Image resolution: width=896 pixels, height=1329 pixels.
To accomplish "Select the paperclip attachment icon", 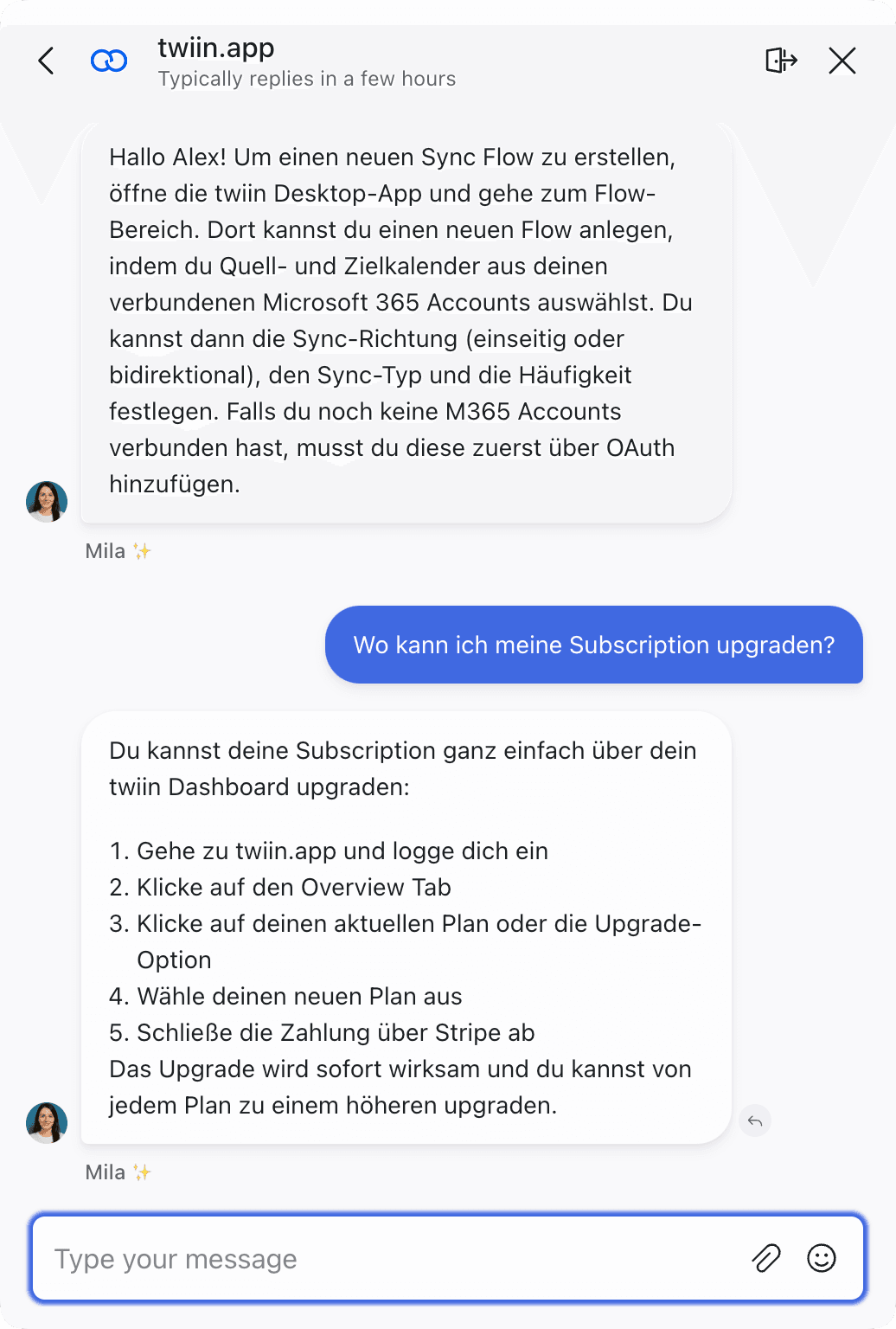I will coord(765,1258).
